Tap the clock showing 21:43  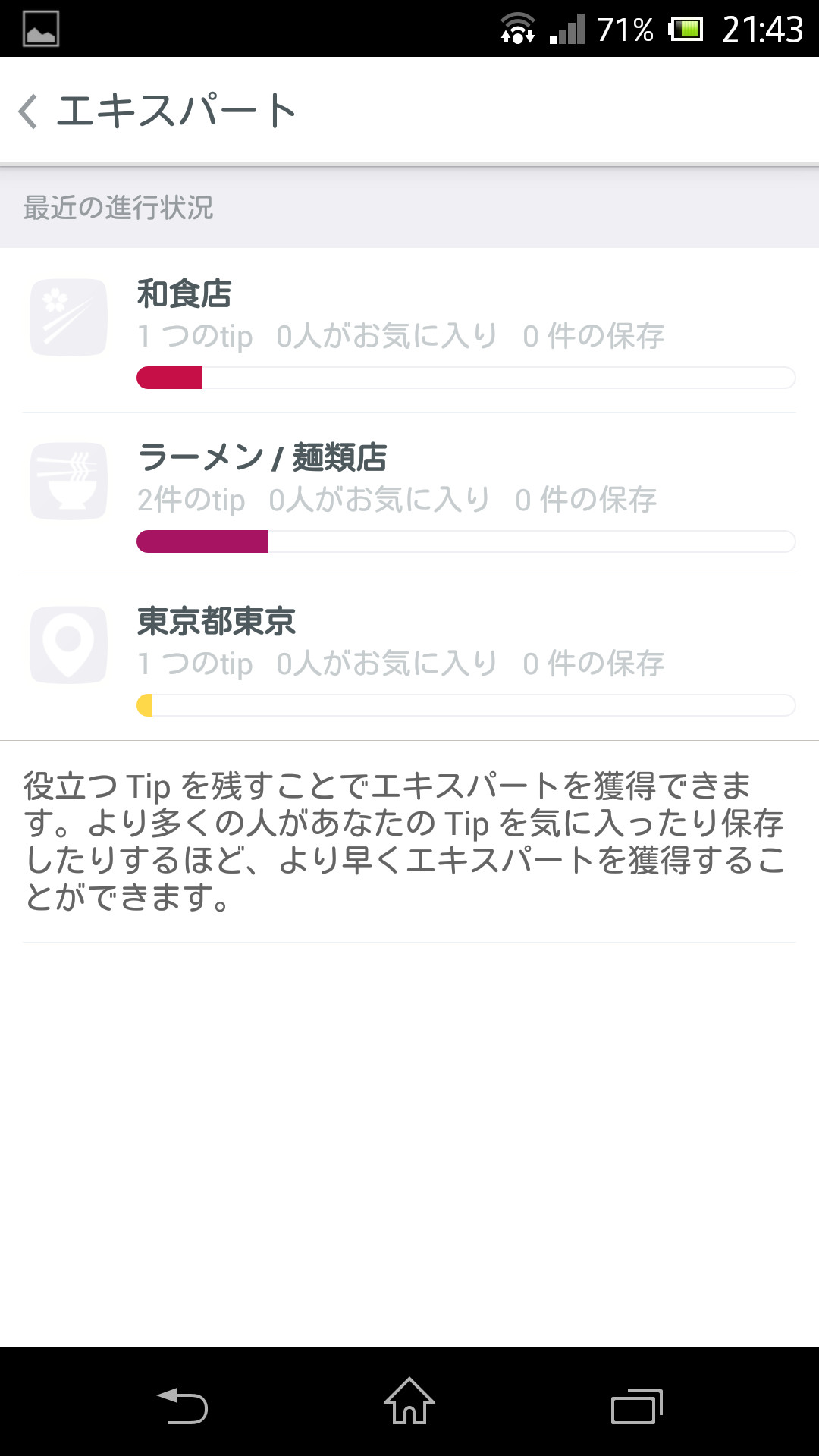pyautogui.click(x=766, y=28)
